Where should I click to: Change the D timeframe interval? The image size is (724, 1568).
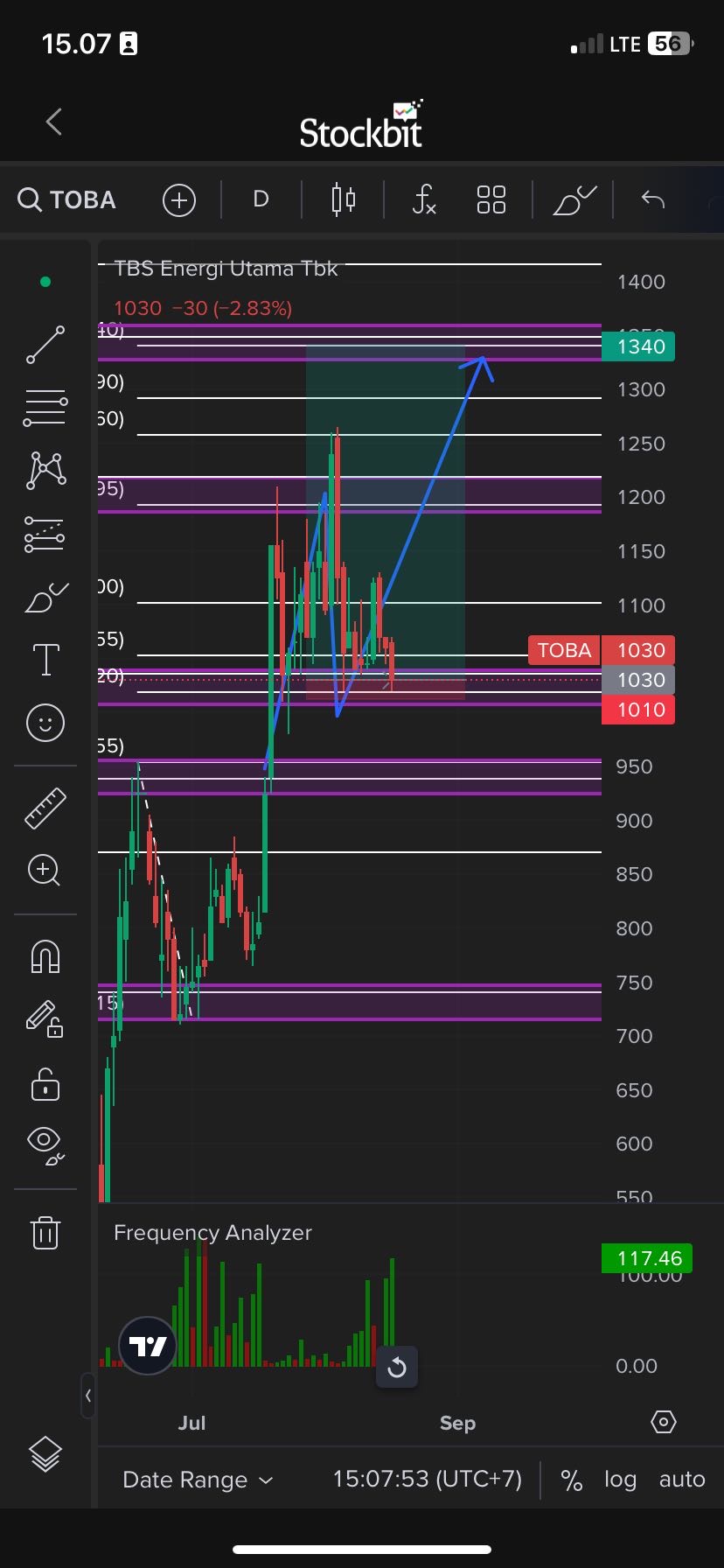[x=261, y=199]
